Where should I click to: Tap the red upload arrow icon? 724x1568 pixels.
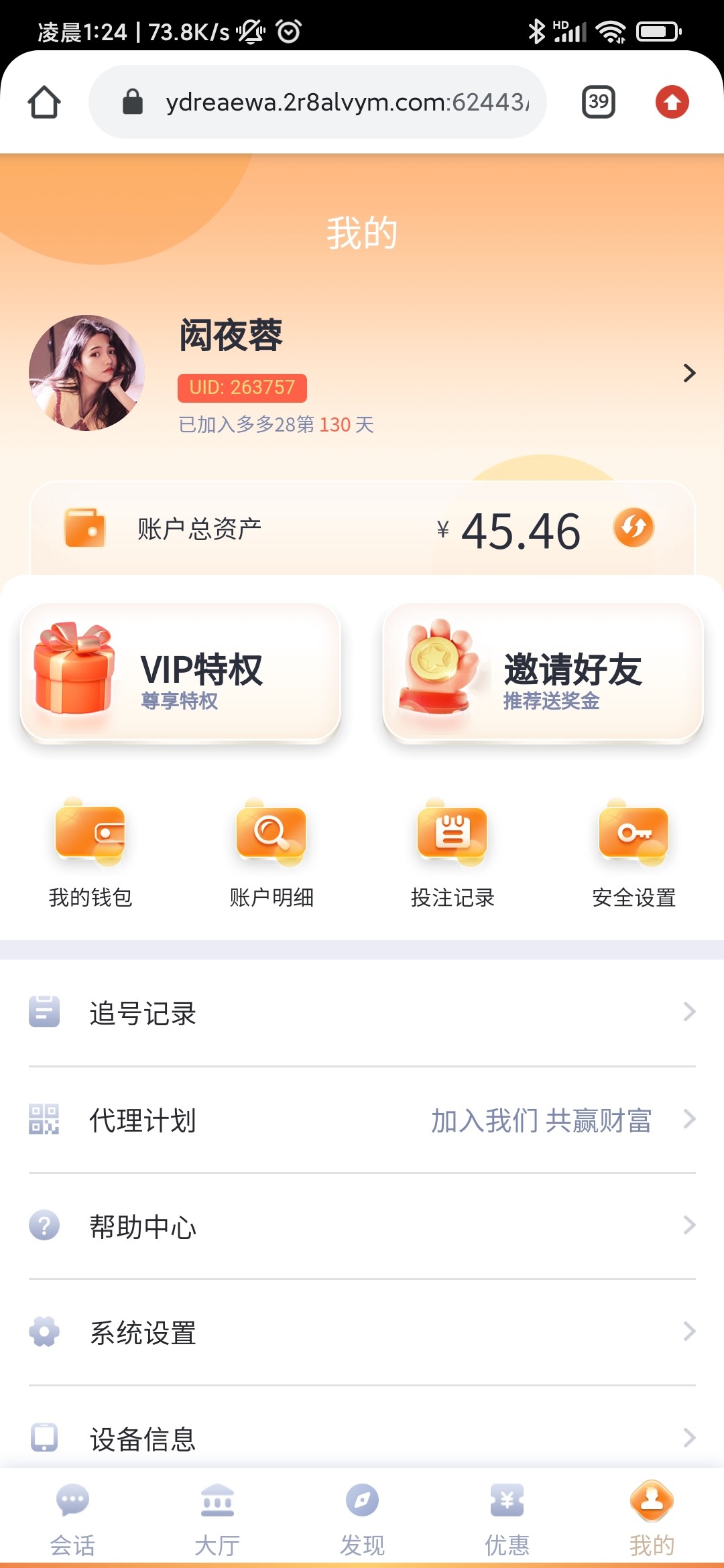(x=672, y=102)
